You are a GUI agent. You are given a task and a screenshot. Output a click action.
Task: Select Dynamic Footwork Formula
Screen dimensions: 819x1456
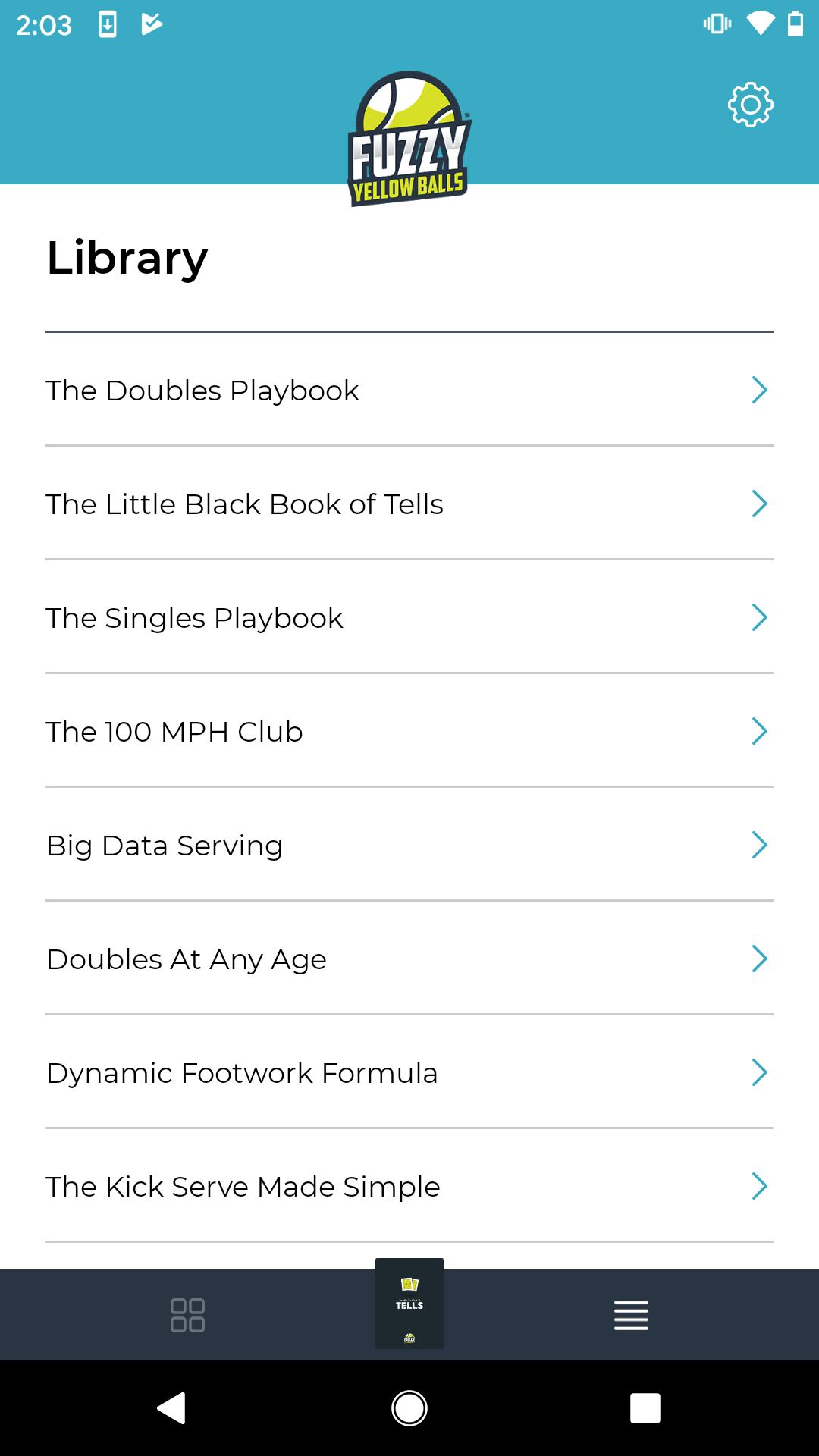pyautogui.click(x=409, y=1072)
